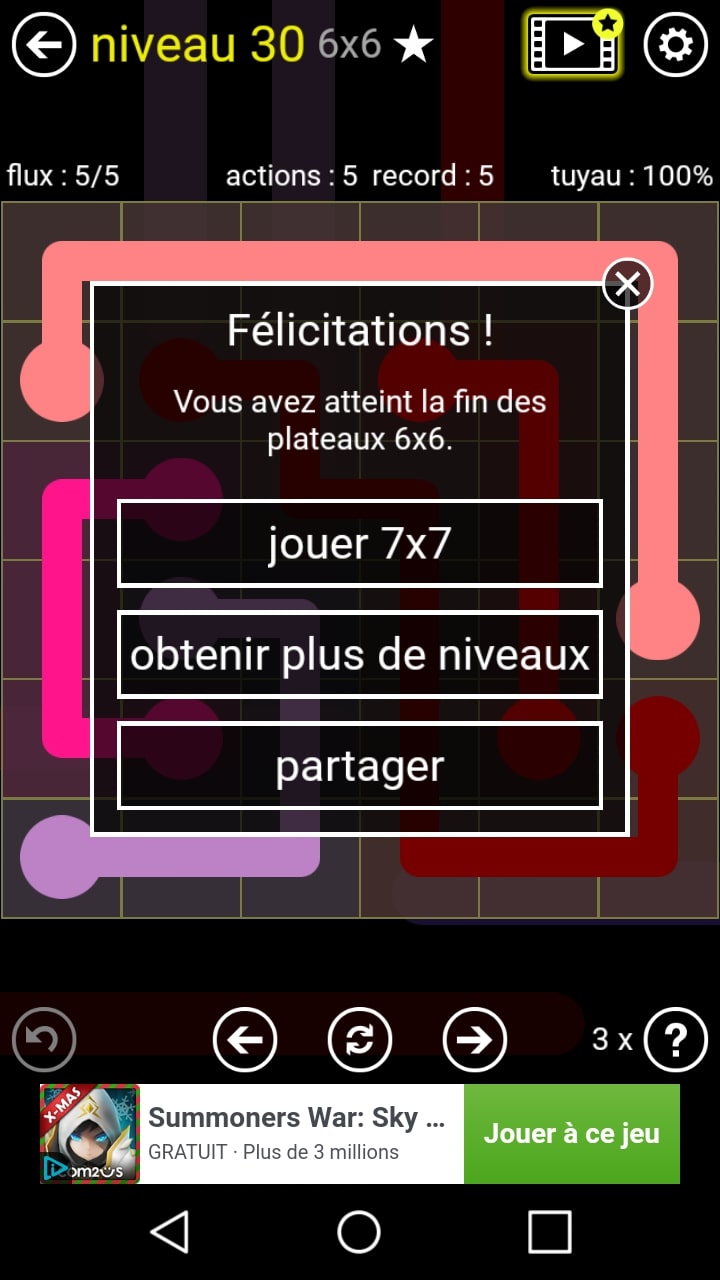720x1280 pixels.
Task: Tap obtenir plus de niveaux
Action: click(360, 655)
